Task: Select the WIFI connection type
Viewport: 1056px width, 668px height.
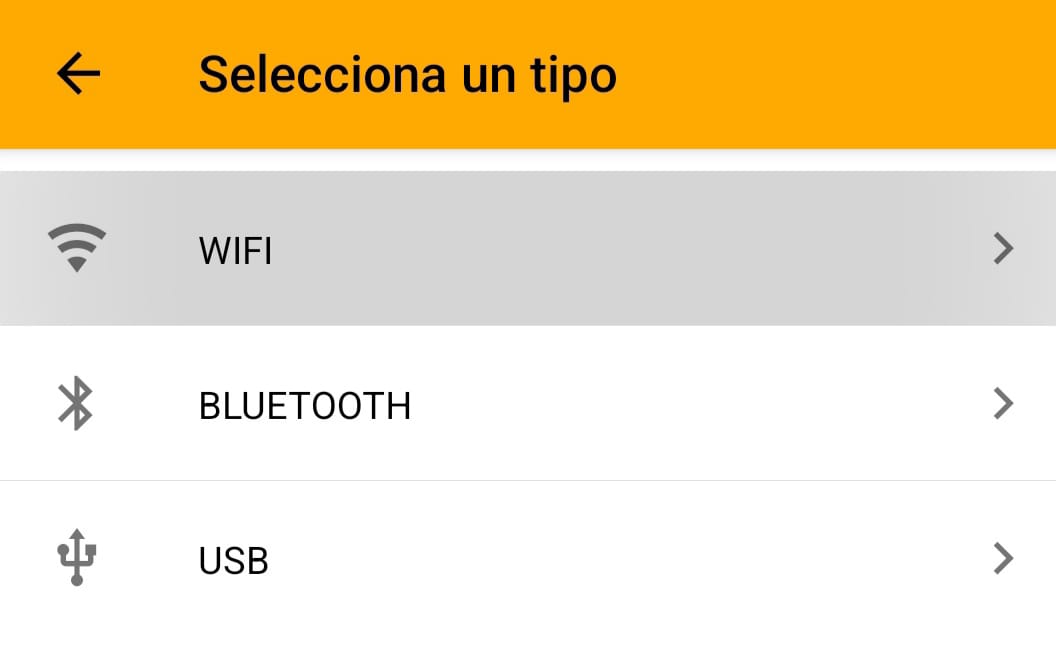Action: tap(528, 249)
